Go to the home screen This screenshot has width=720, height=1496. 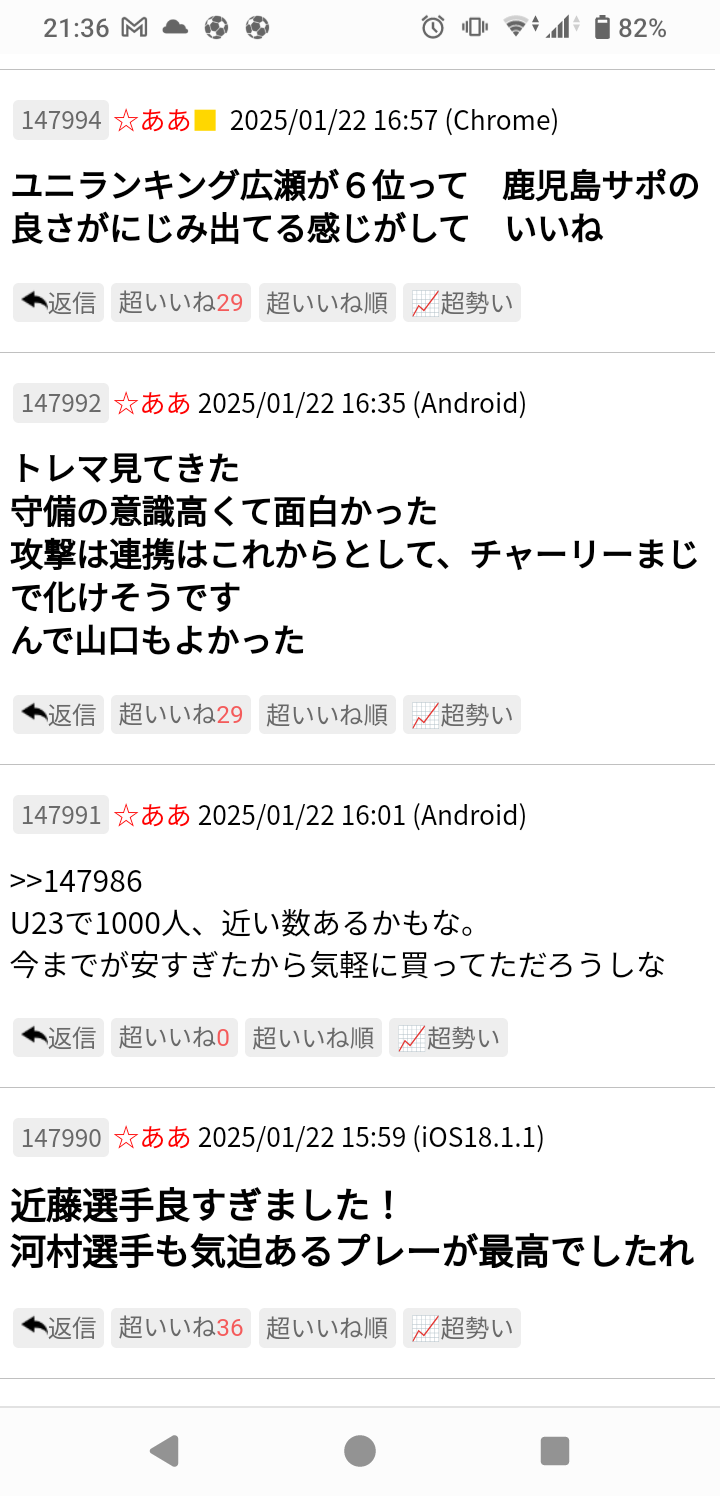tap(360, 1451)
